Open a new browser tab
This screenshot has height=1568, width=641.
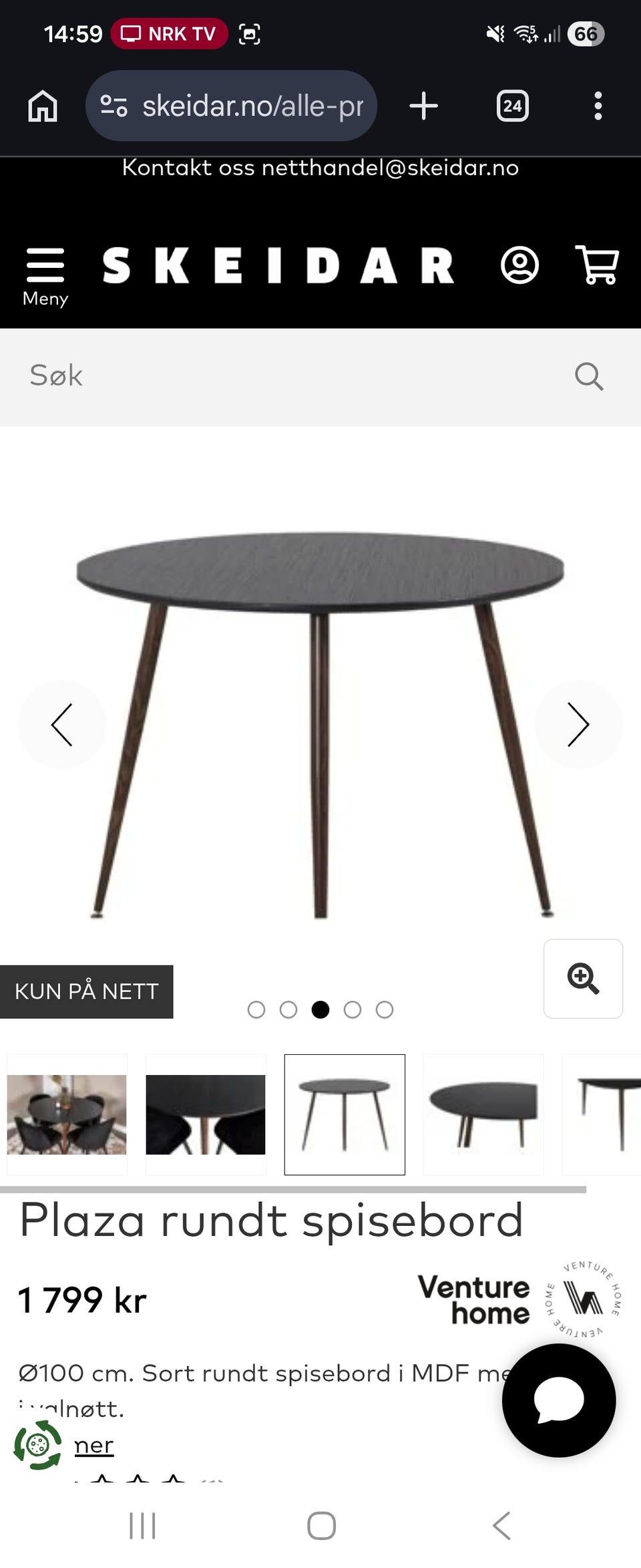pos(423,106)
